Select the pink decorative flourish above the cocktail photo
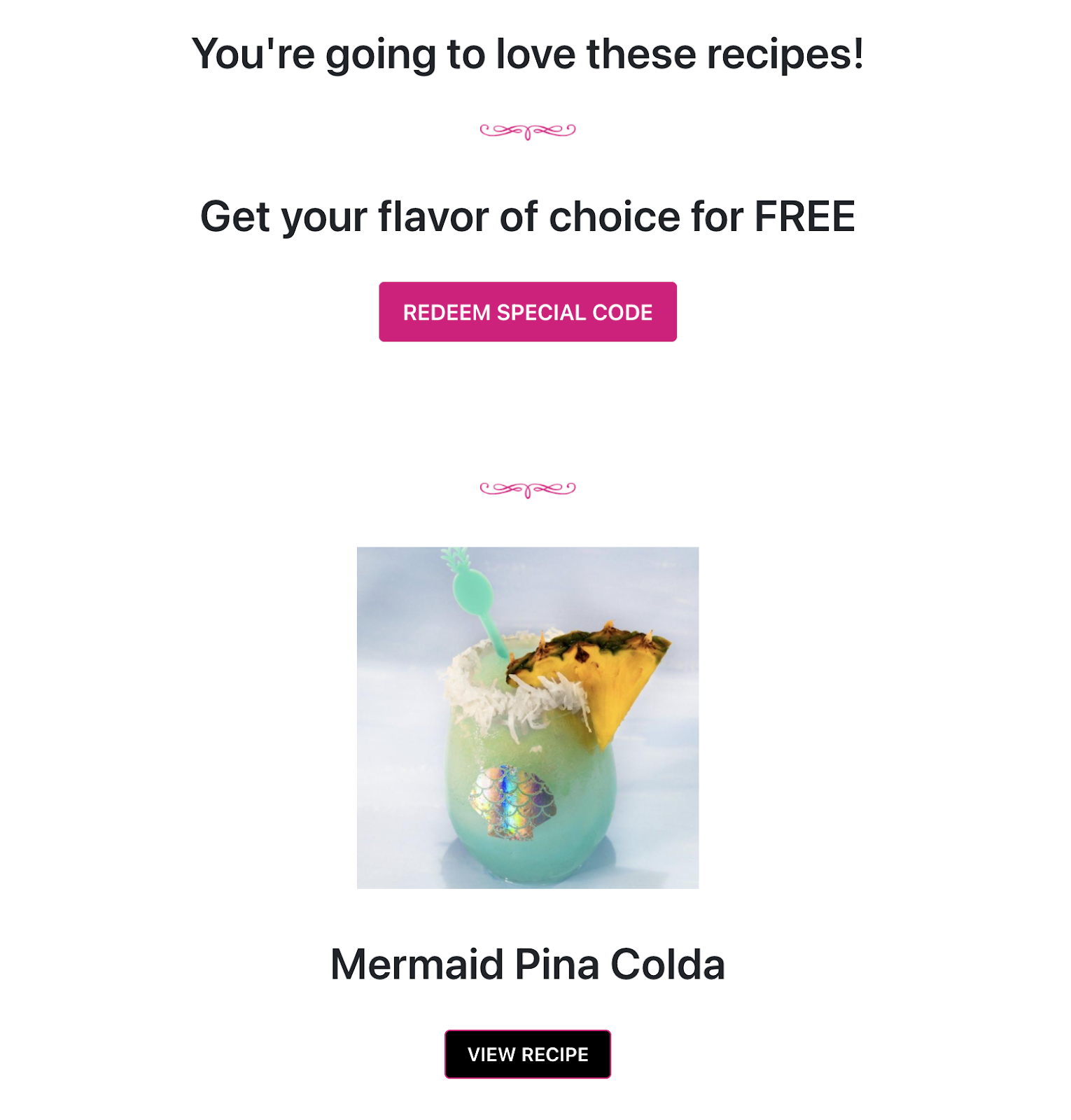 pos(527,490)
